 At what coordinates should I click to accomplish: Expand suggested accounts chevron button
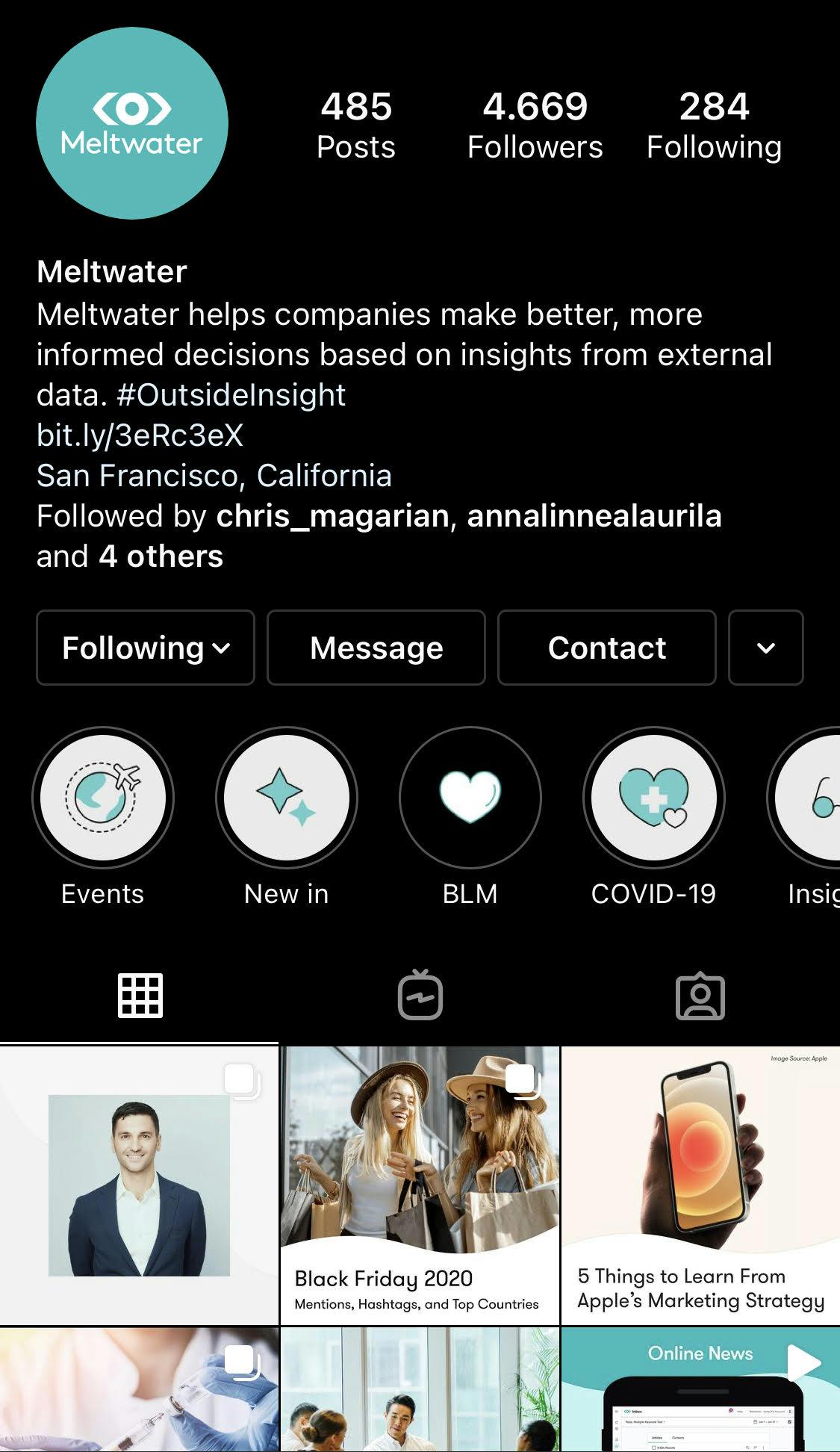[x=765, y=648]
